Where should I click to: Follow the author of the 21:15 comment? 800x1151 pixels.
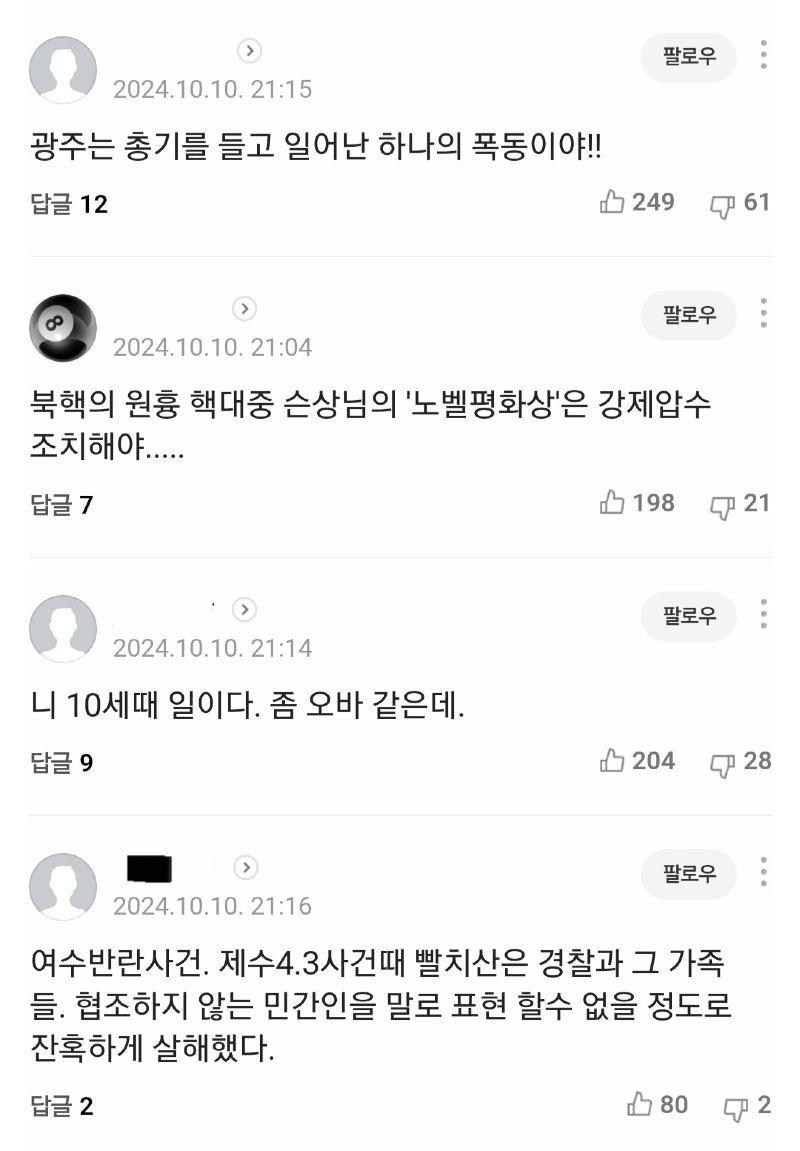[x=688, y=57]
